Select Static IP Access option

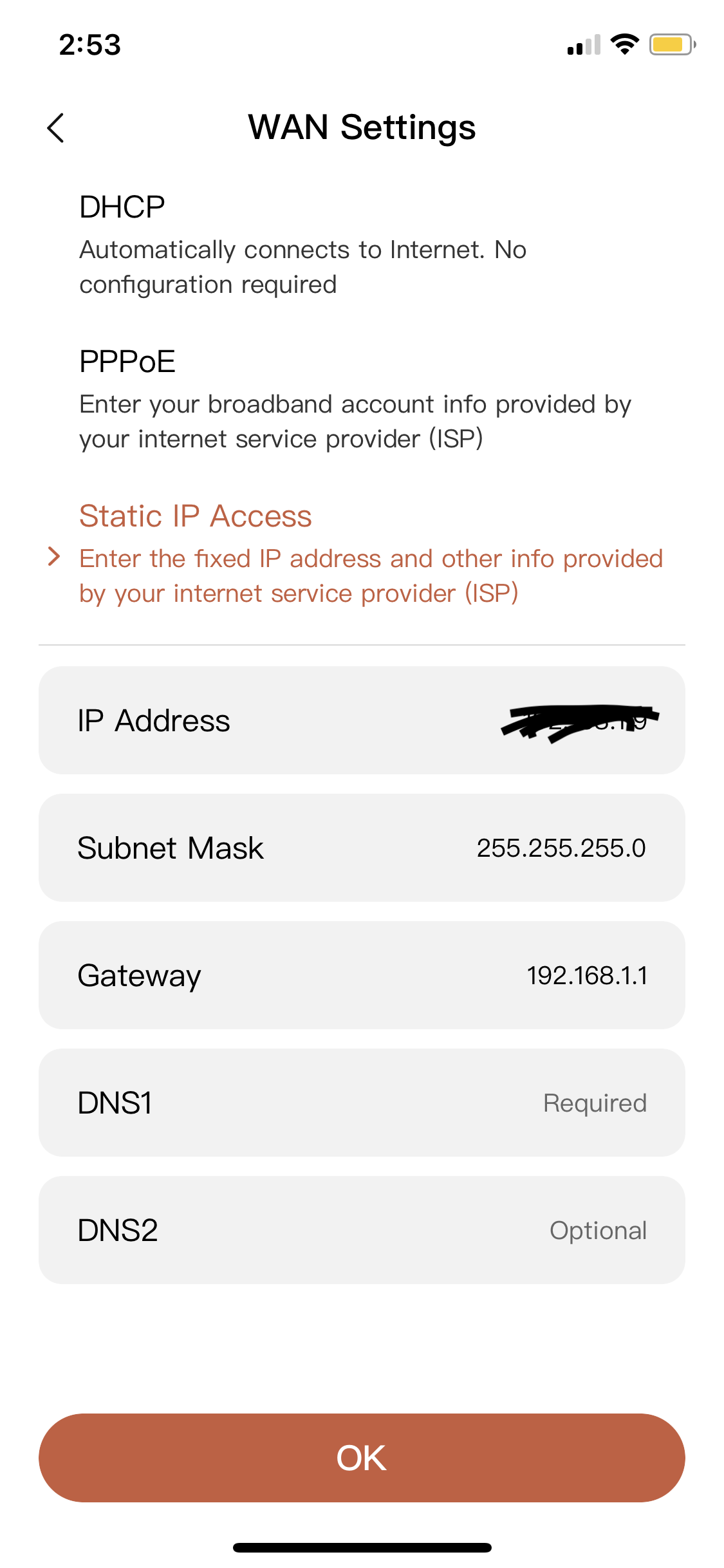362,554
